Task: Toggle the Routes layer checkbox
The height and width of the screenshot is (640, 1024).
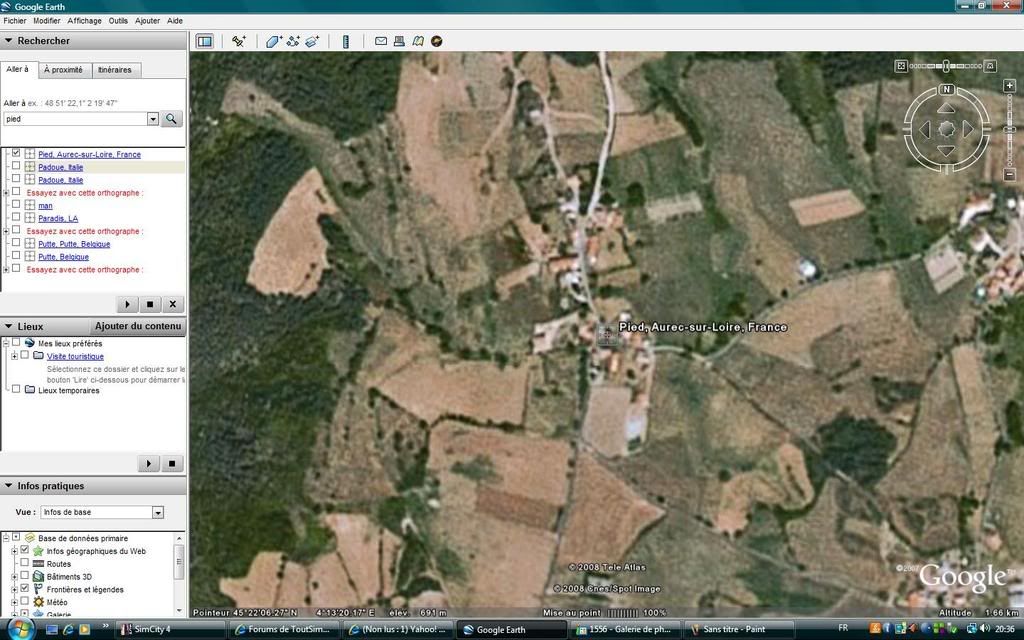Action: pos(25,563)
